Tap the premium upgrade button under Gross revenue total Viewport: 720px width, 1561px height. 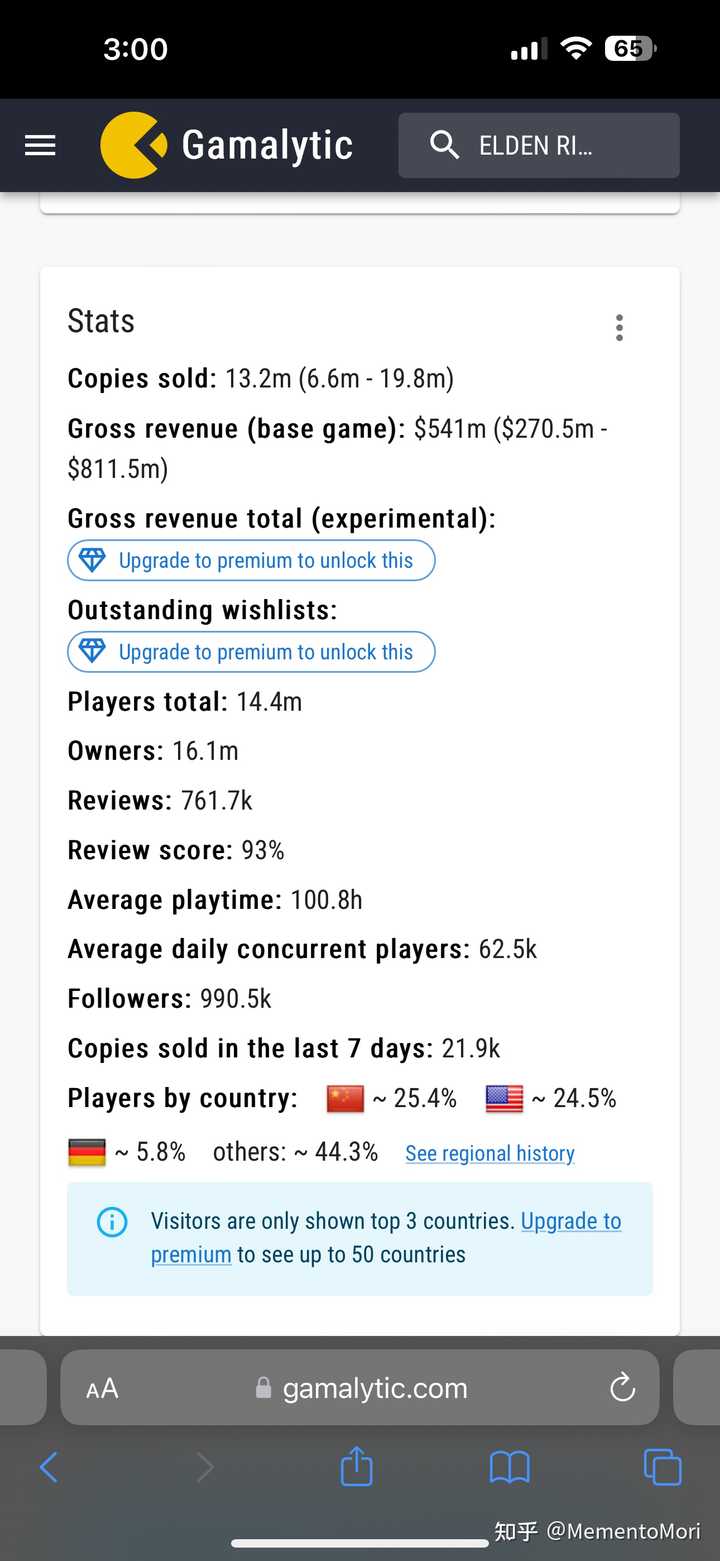tap(251, 561)
